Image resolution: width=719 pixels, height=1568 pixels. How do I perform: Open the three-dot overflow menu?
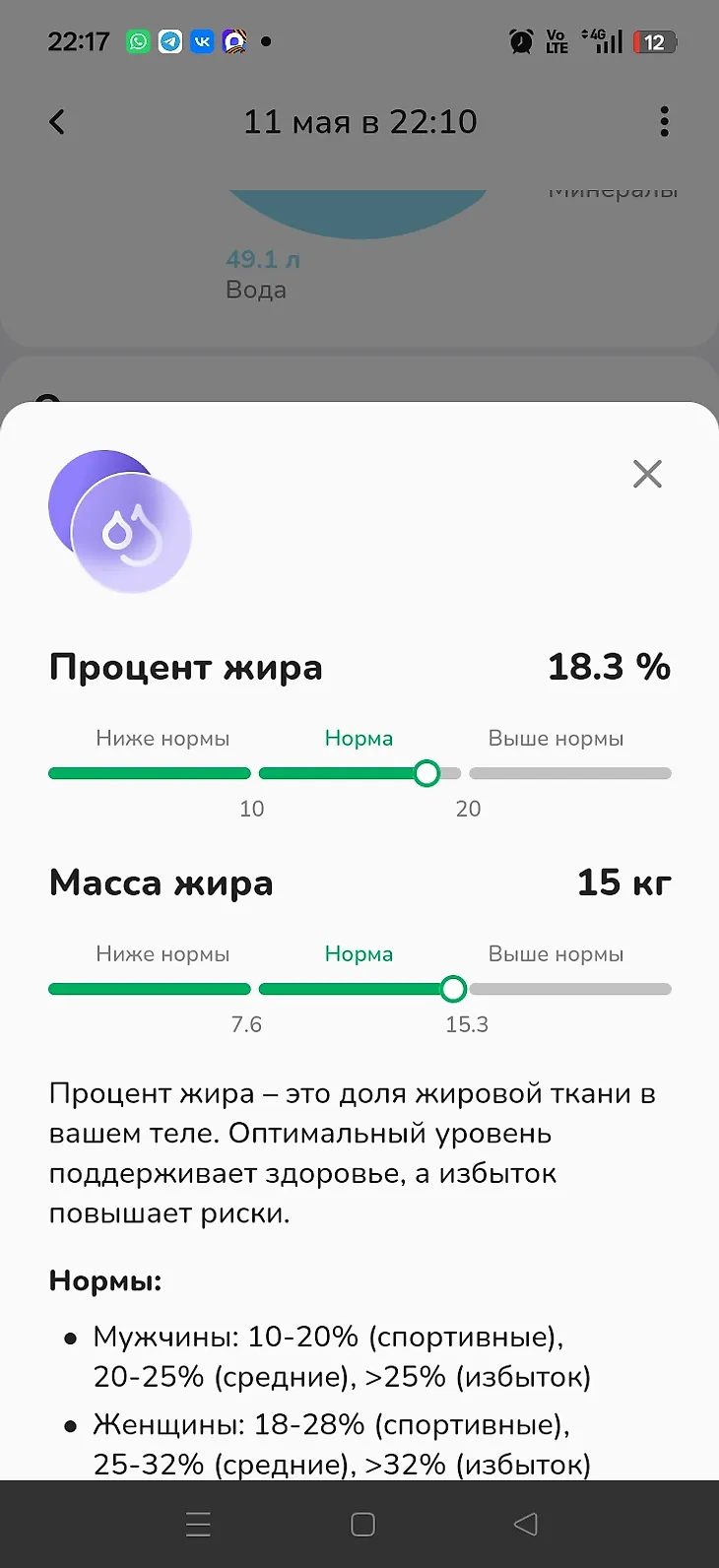(x=665, y=122)
